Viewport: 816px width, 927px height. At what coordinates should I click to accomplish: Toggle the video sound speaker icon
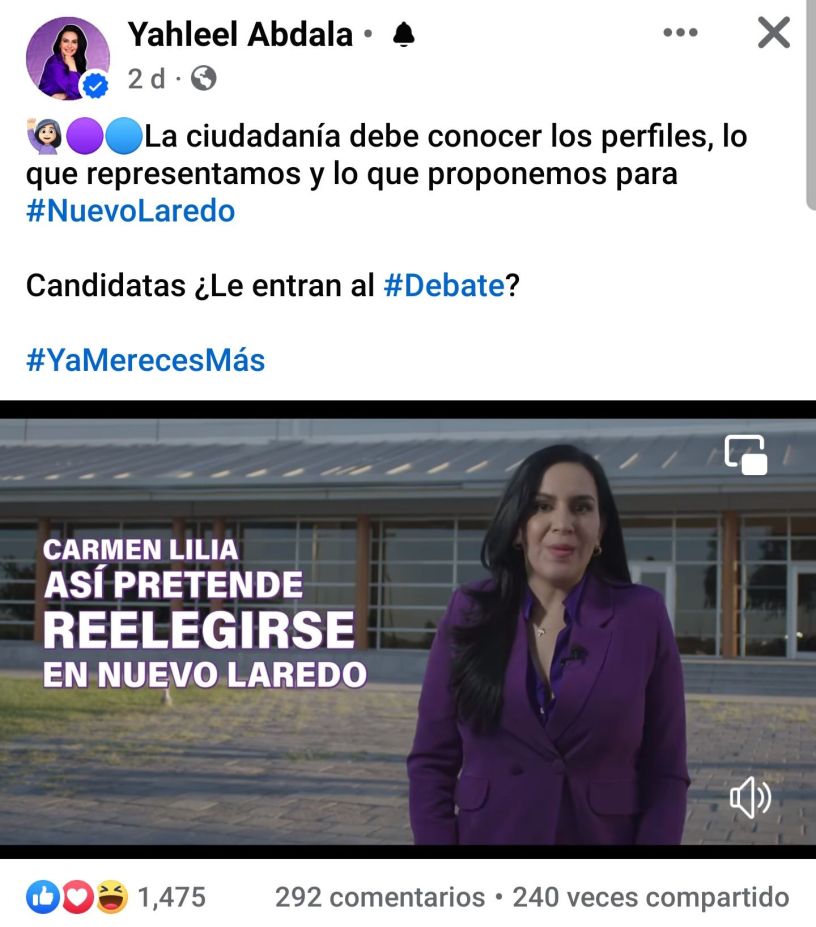(x=750, y=798)
